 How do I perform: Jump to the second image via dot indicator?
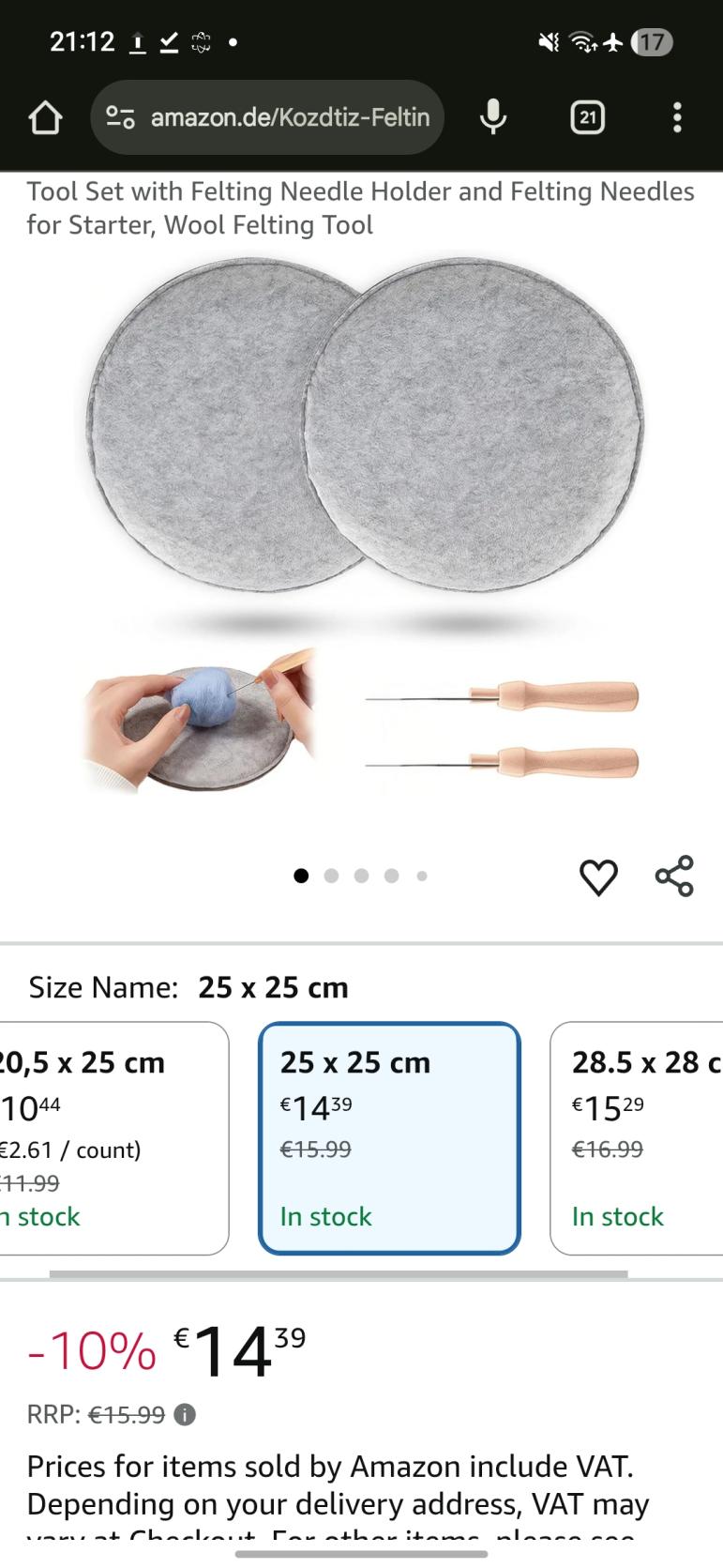331,875
